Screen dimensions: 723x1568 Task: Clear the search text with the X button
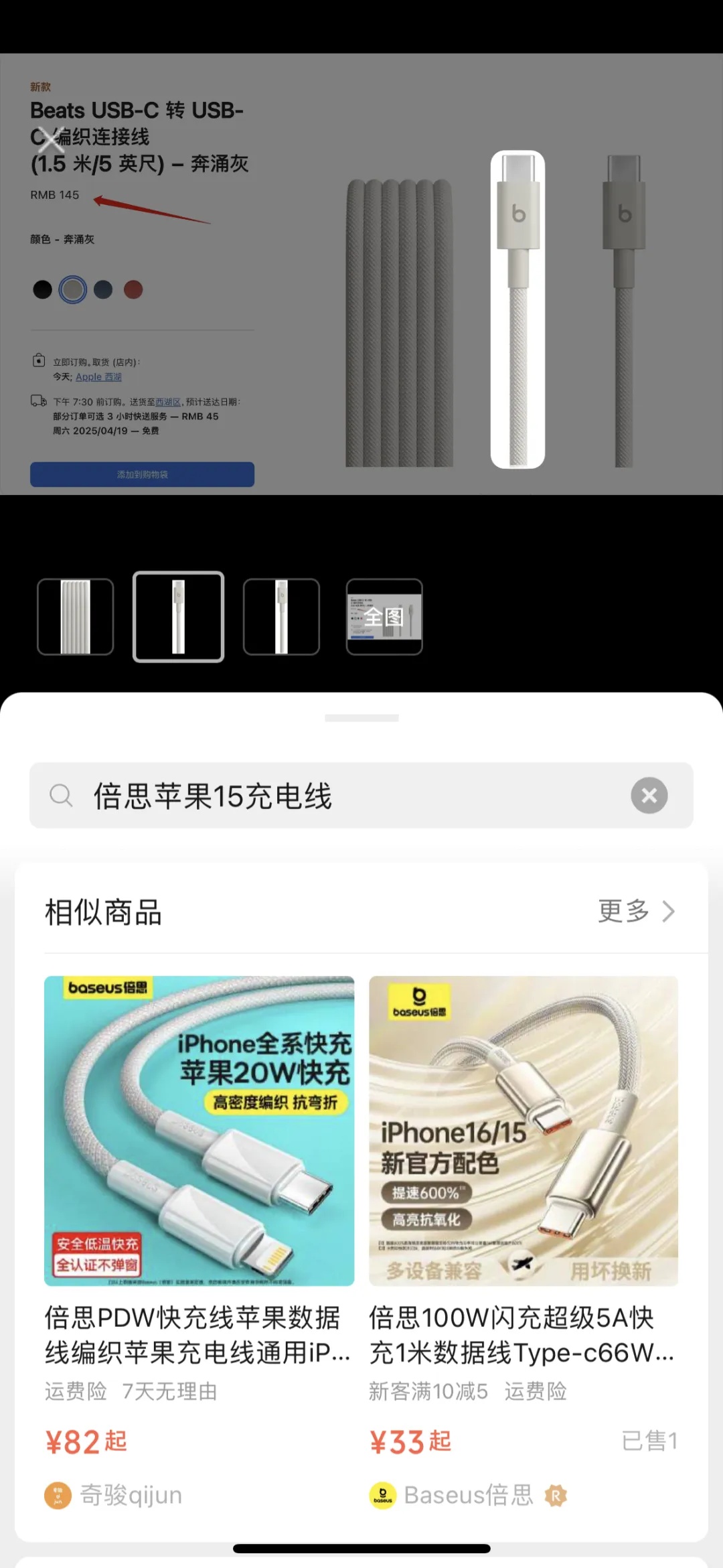(x=649, y=795)
